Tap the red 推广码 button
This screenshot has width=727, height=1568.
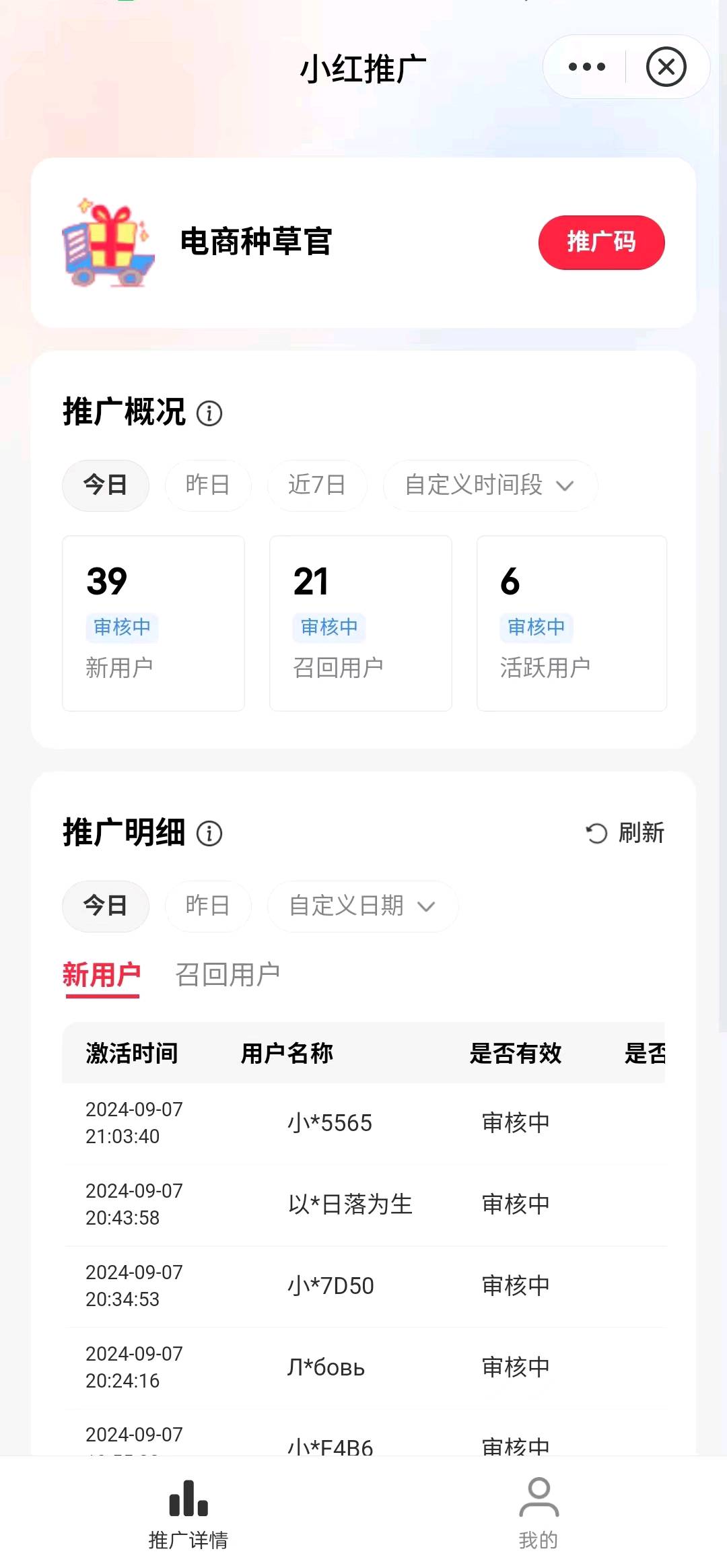click(x=601, y=242)
